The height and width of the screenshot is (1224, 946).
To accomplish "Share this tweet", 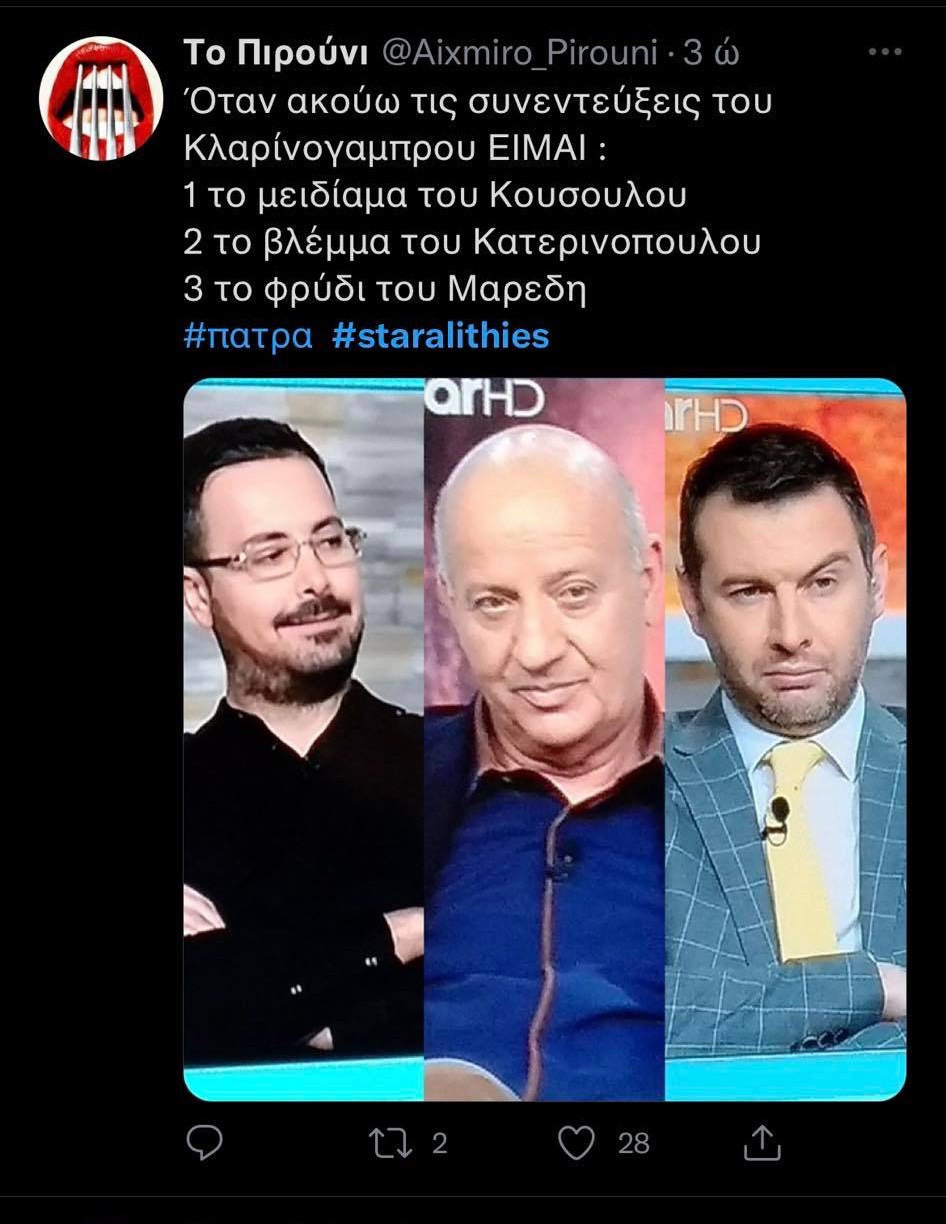I will coord(762,1142).
